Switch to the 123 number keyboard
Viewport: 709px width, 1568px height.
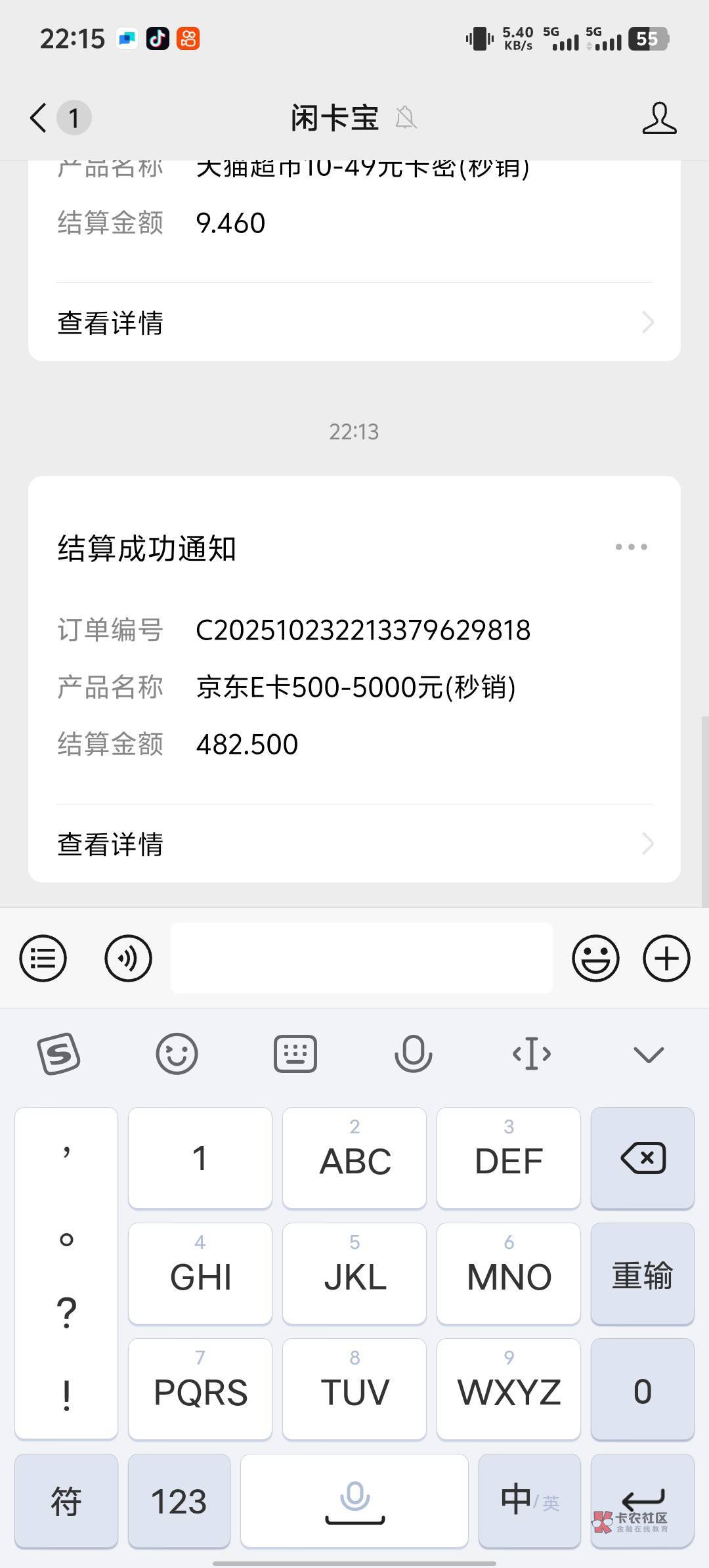point(179,1501)
